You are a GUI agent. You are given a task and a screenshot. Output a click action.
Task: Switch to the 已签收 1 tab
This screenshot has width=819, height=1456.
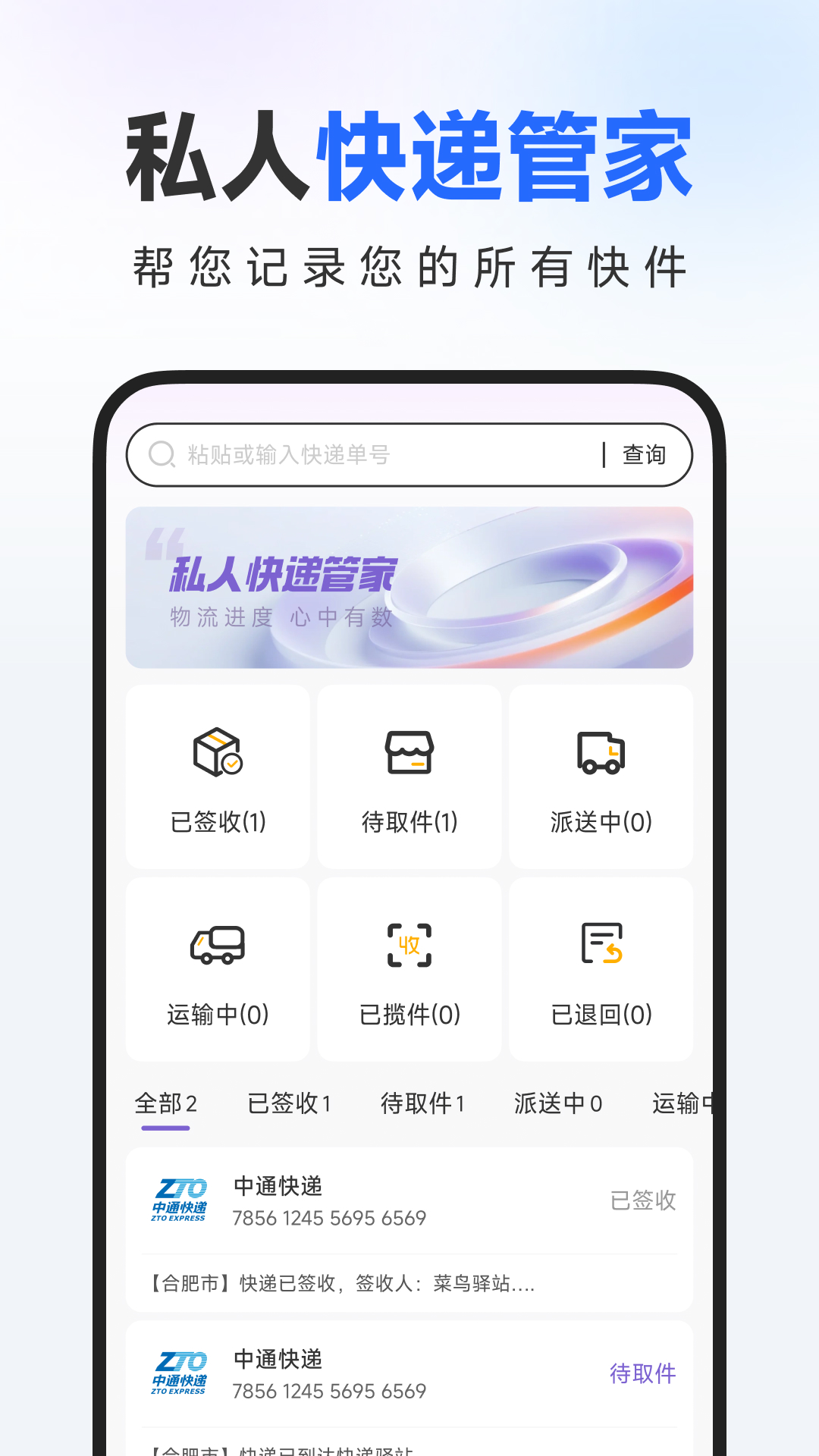289,1104
